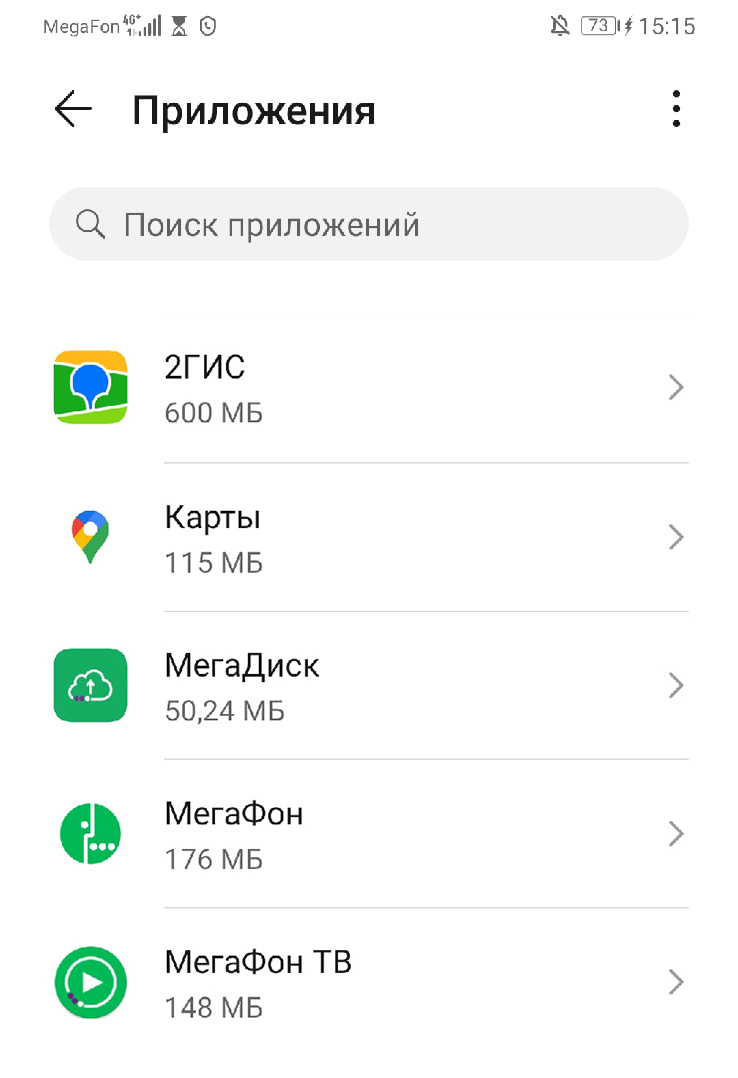Tap the Поиск приложений search field

pyautogui.click(x=368, y=225)
